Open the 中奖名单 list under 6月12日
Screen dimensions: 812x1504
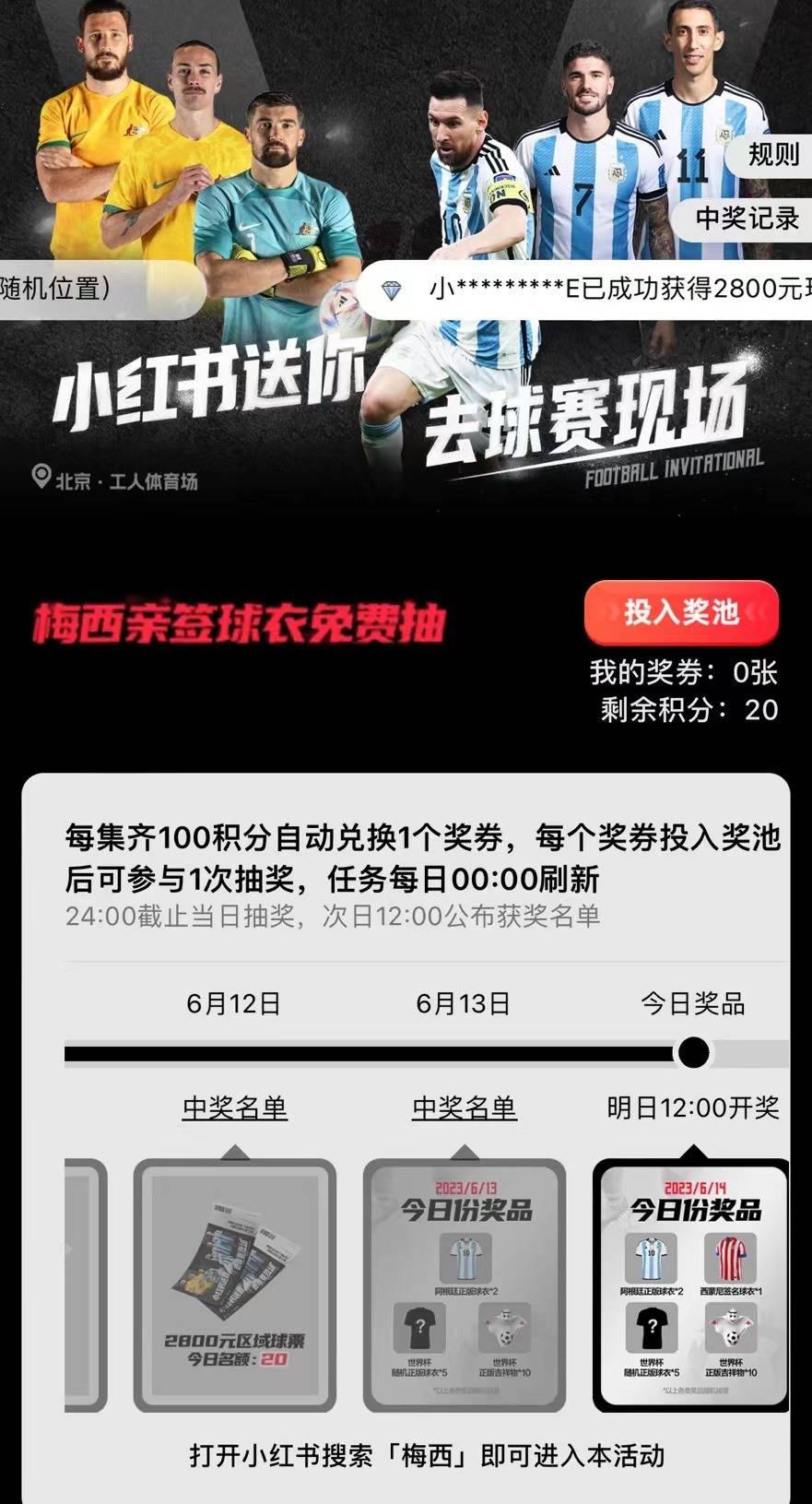[x=233, y=1109]
